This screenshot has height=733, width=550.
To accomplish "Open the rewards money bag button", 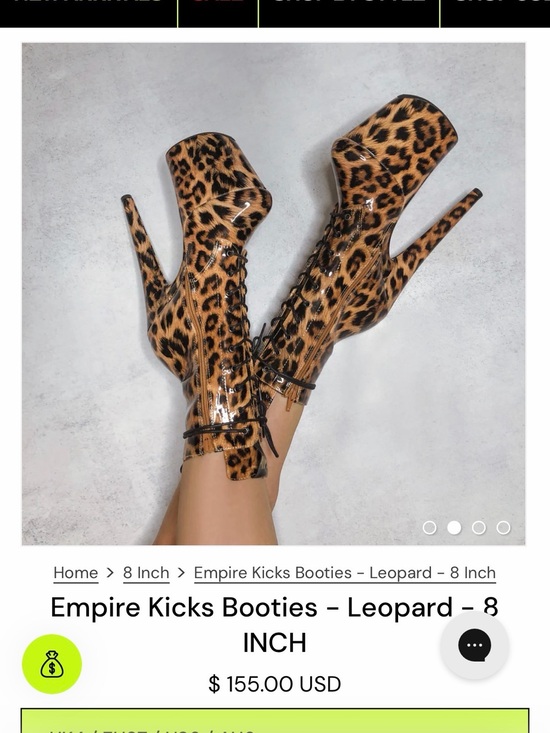I will [52, 664].
